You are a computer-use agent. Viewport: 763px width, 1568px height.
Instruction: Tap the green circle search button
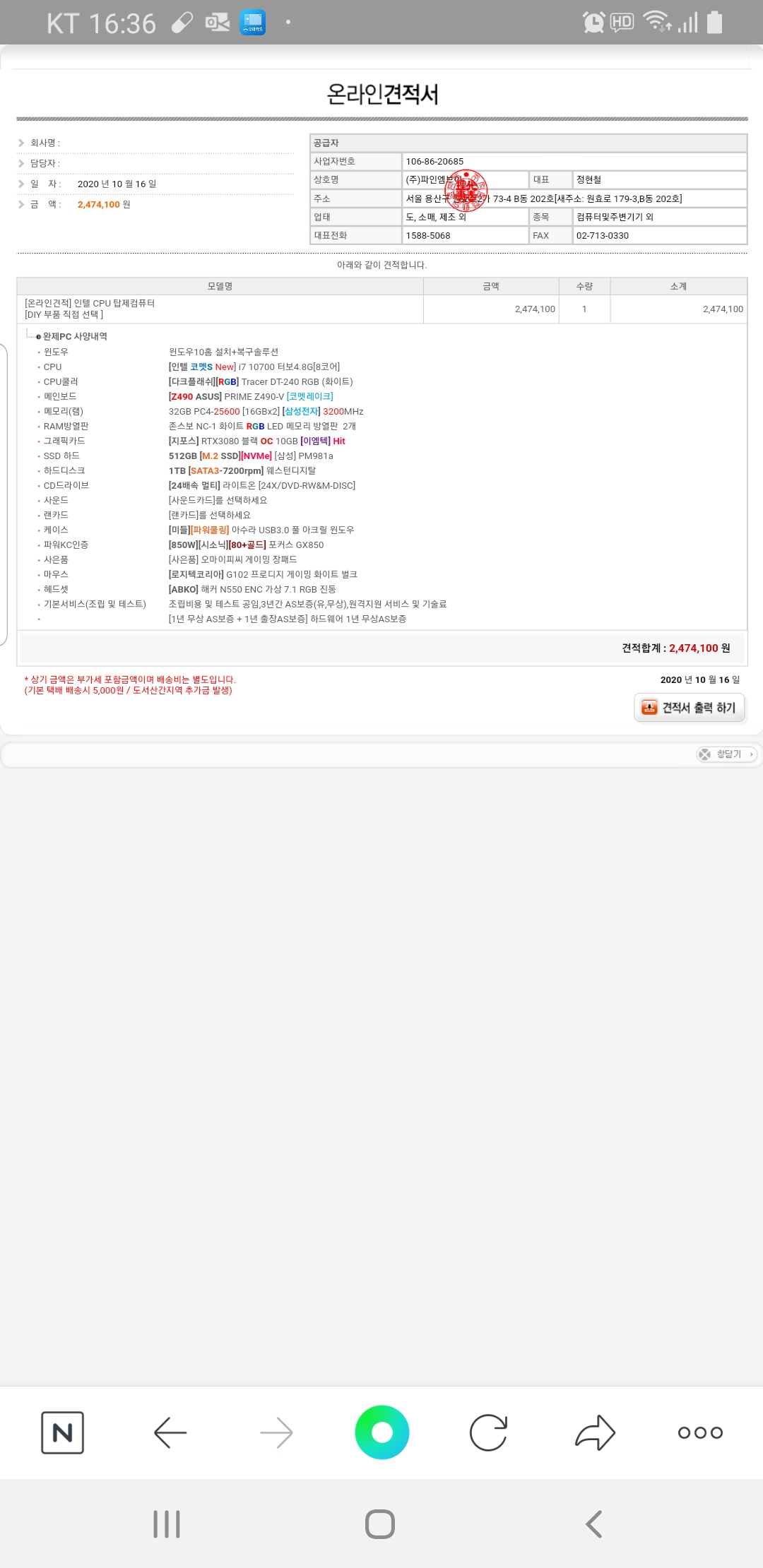(381, 1432)
